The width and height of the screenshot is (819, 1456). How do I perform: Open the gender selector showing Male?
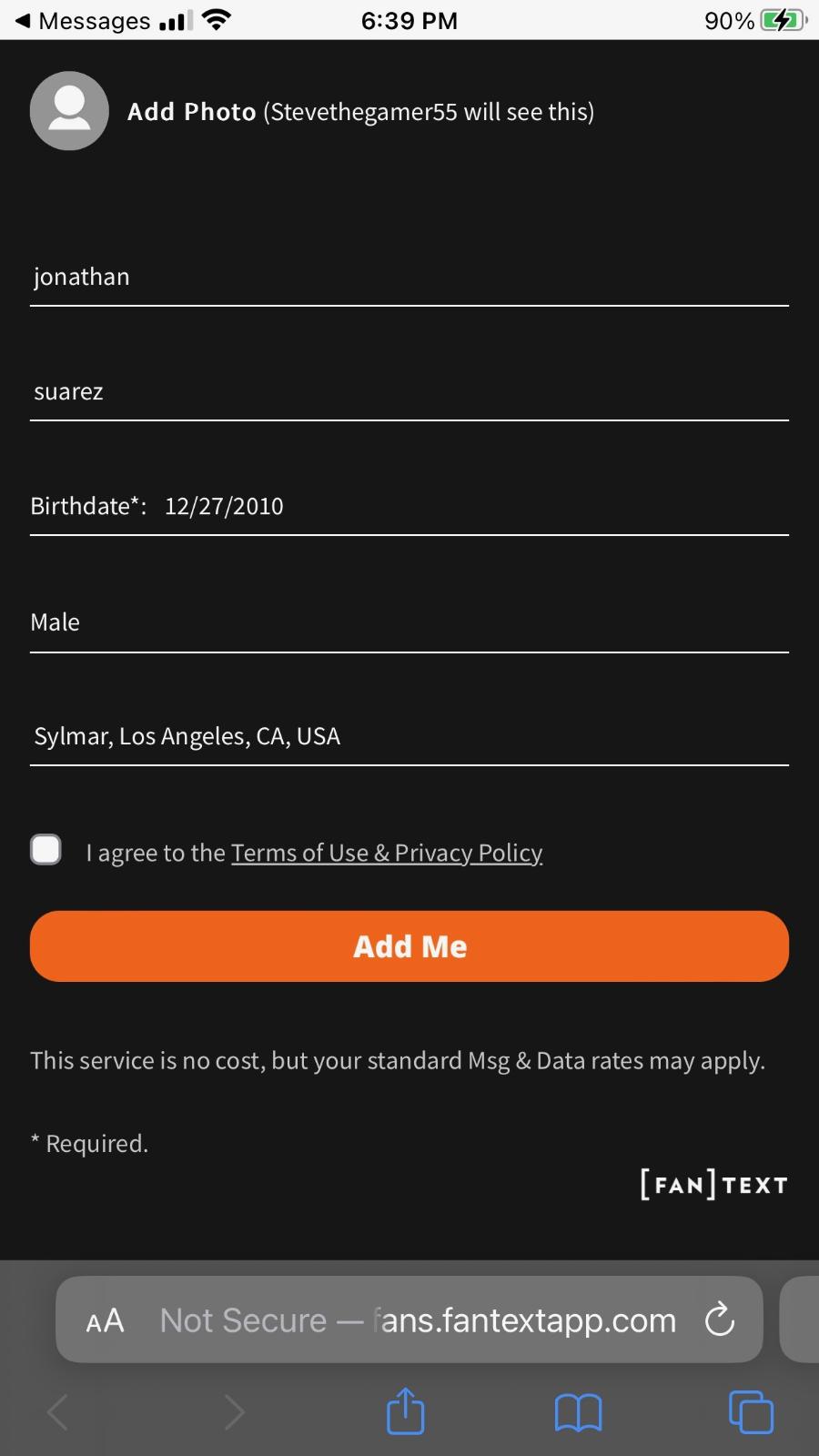click(x=409, y=622)
